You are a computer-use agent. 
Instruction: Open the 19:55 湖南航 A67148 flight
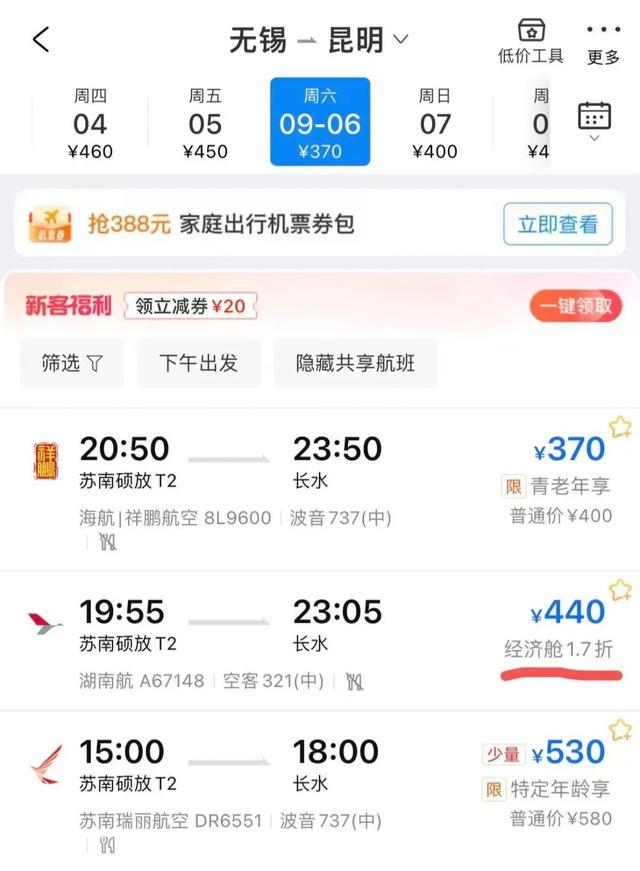[300, 640]
